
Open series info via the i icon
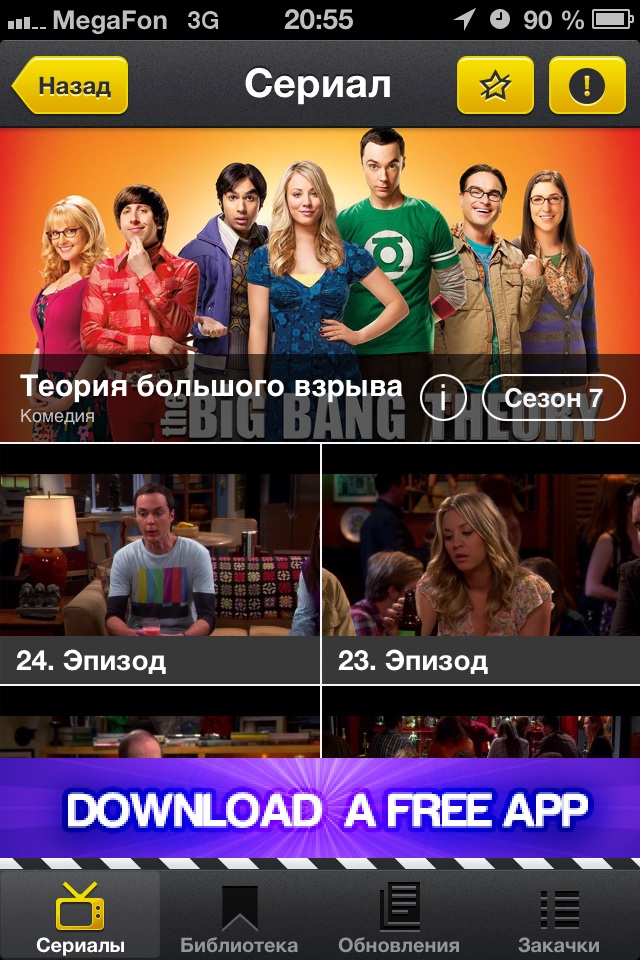443,398
